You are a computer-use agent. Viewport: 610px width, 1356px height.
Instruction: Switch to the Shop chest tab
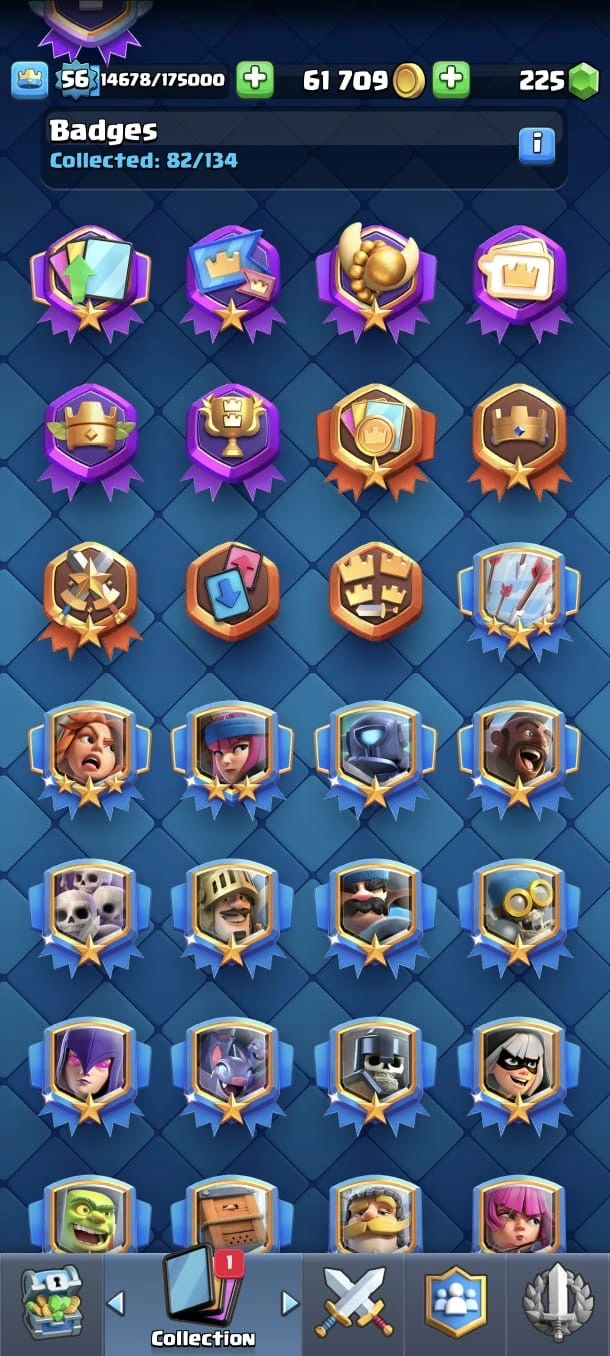point(51,1302)
